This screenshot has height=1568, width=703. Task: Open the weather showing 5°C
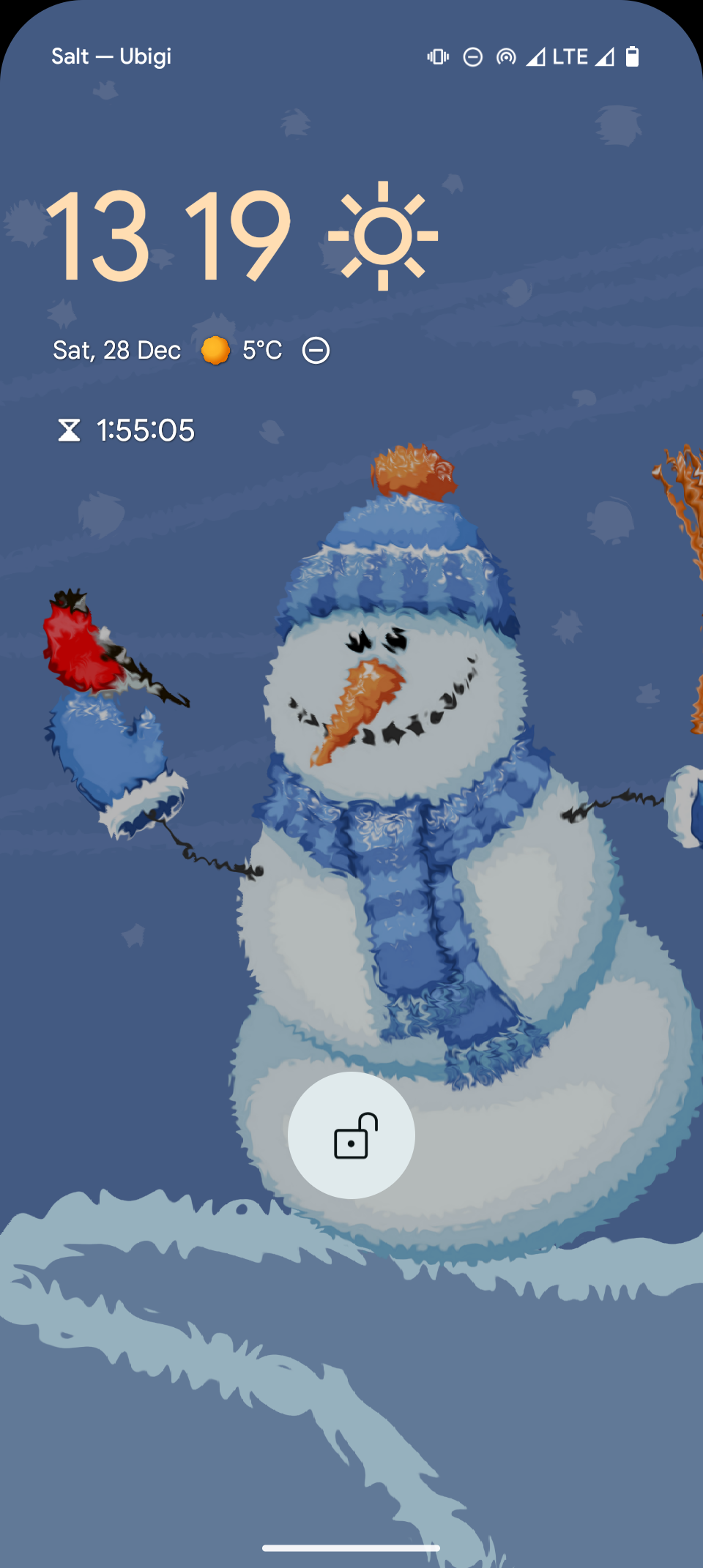click(x=243, y=351)
